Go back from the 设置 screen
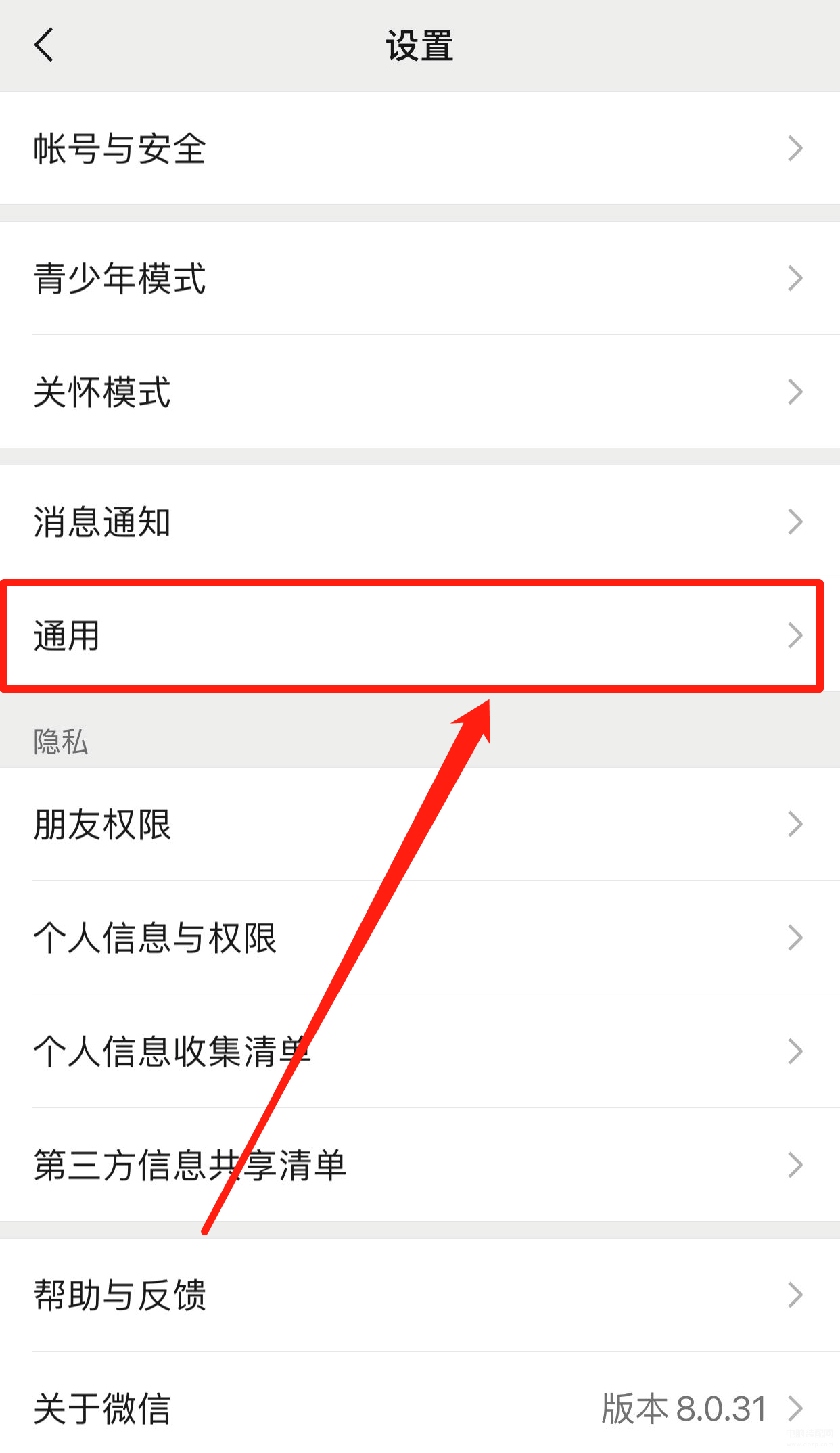This screenshot has width=840, height=1453. point(44,45)
